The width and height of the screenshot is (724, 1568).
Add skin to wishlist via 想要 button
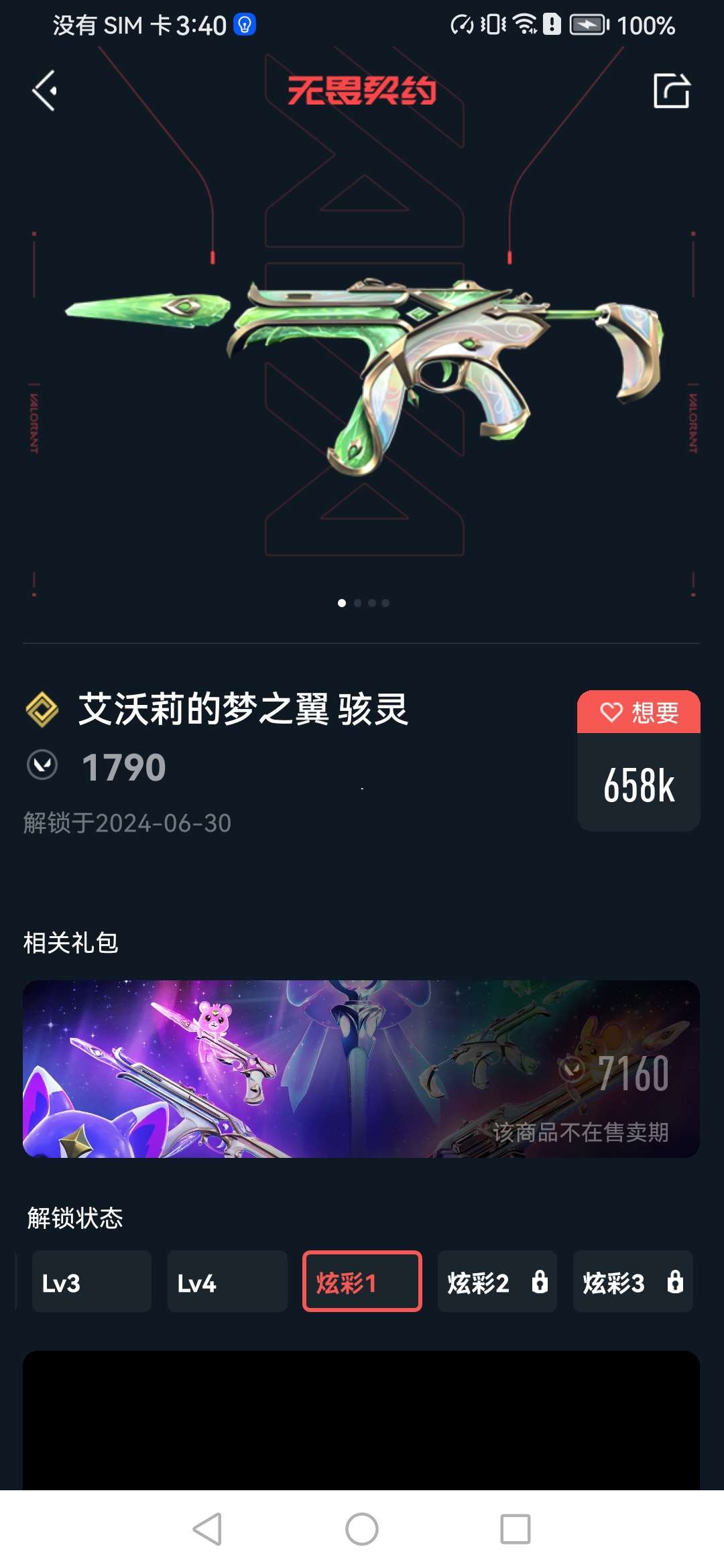(638, 712)
